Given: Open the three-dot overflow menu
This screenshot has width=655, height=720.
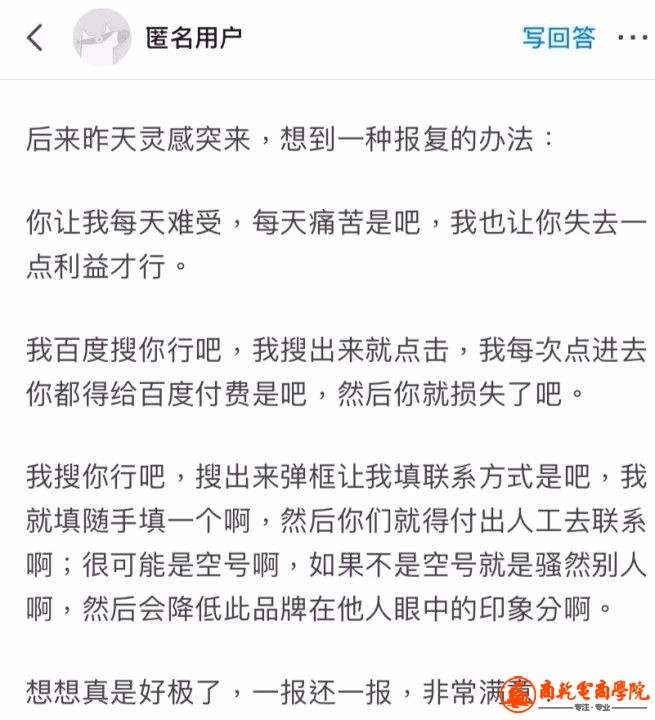Looking at the screenshot, I should coord(632,39).
